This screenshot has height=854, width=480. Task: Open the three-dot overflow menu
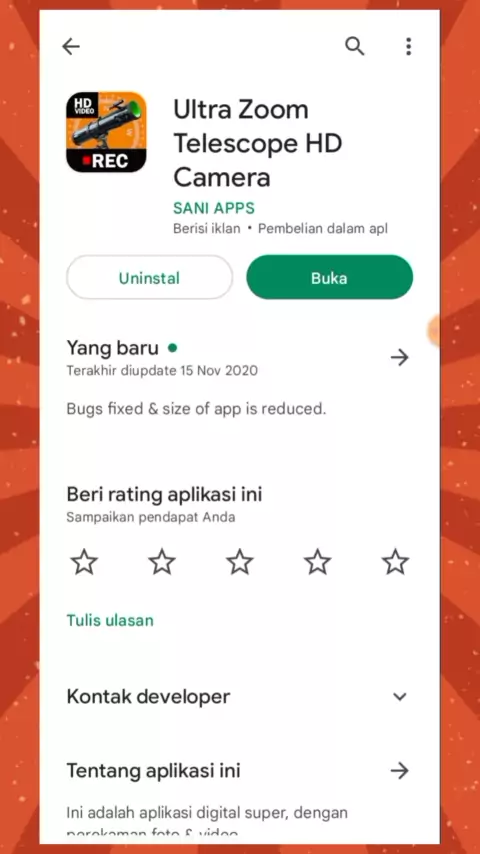408,46
